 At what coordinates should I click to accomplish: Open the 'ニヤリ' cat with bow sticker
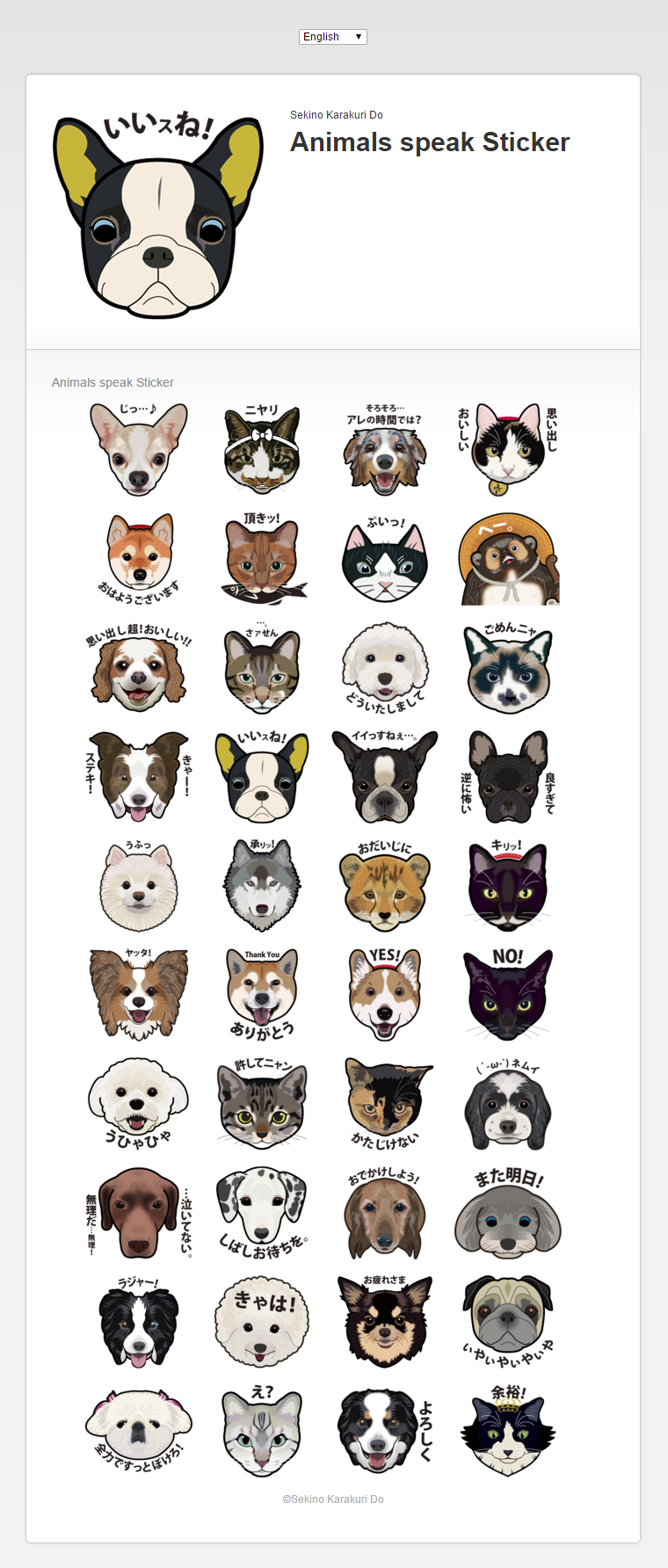click(262, 450)
